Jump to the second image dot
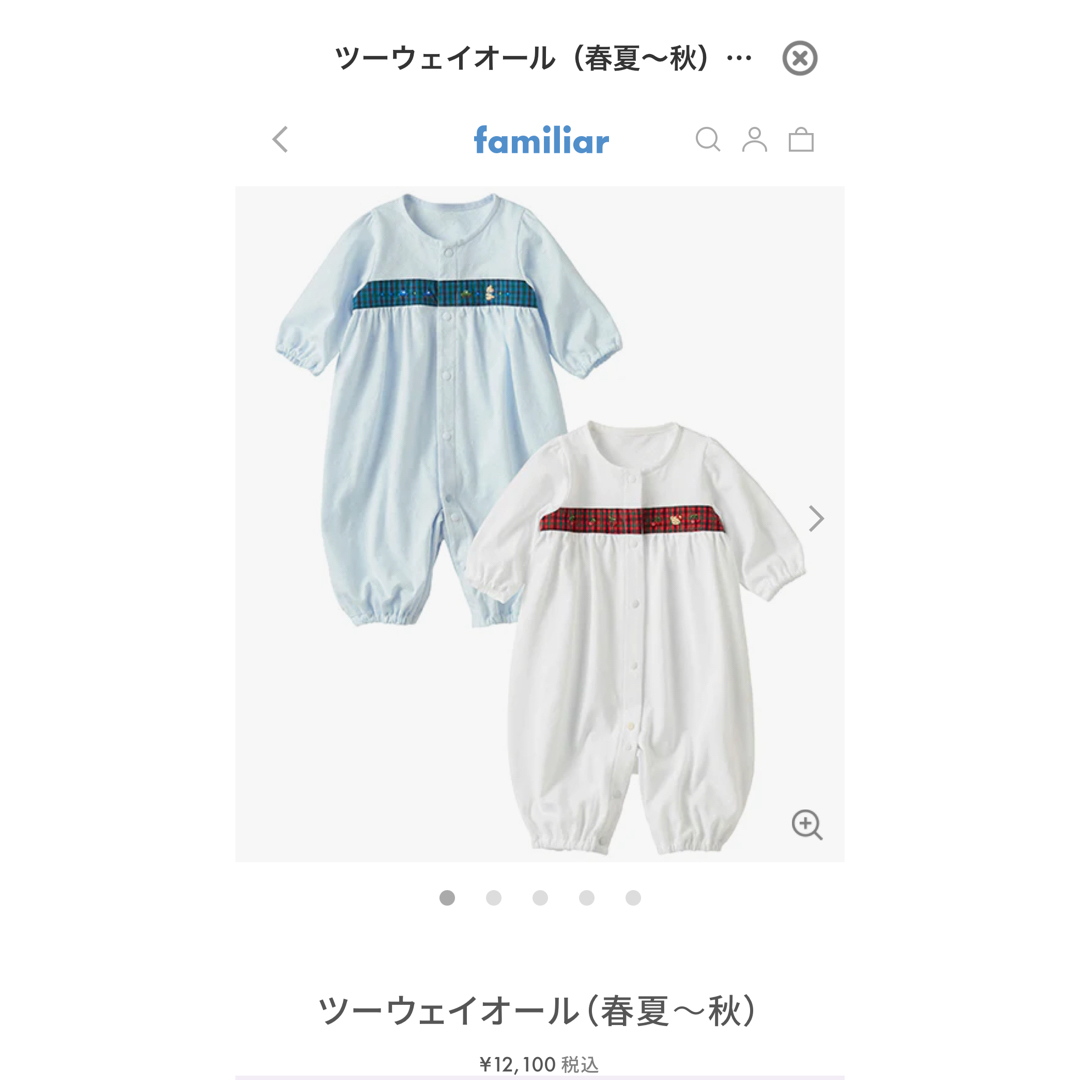 pyautogui.click(x=494, y=898)
